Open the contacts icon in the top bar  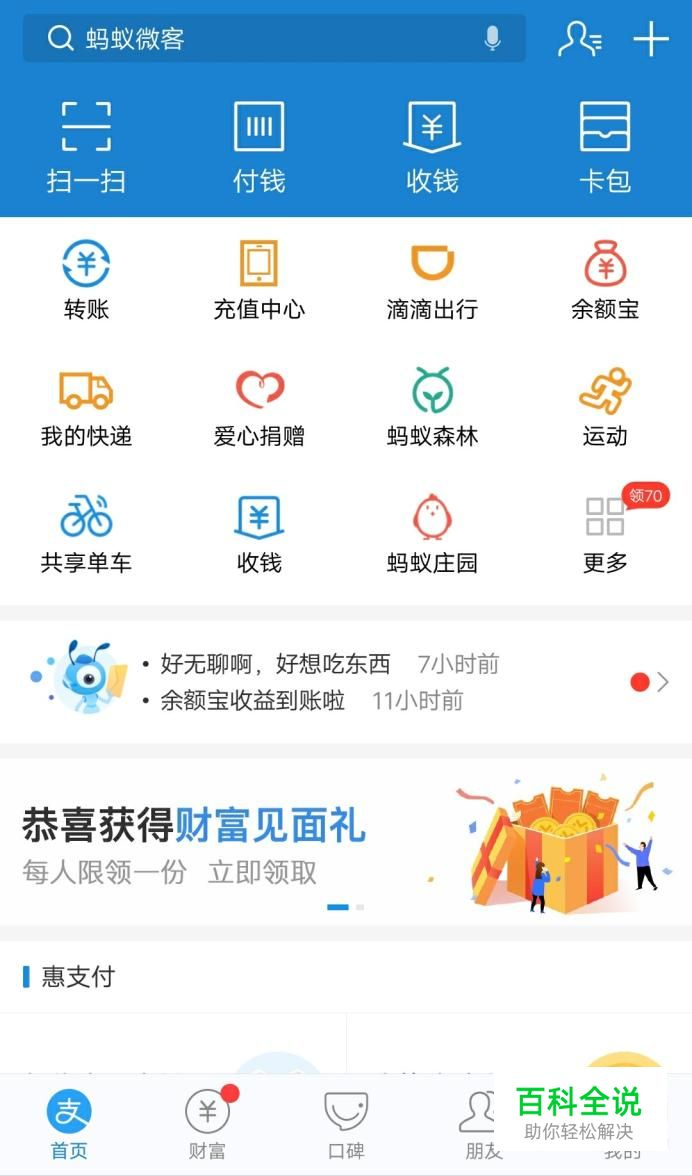(x=579, y=39)
